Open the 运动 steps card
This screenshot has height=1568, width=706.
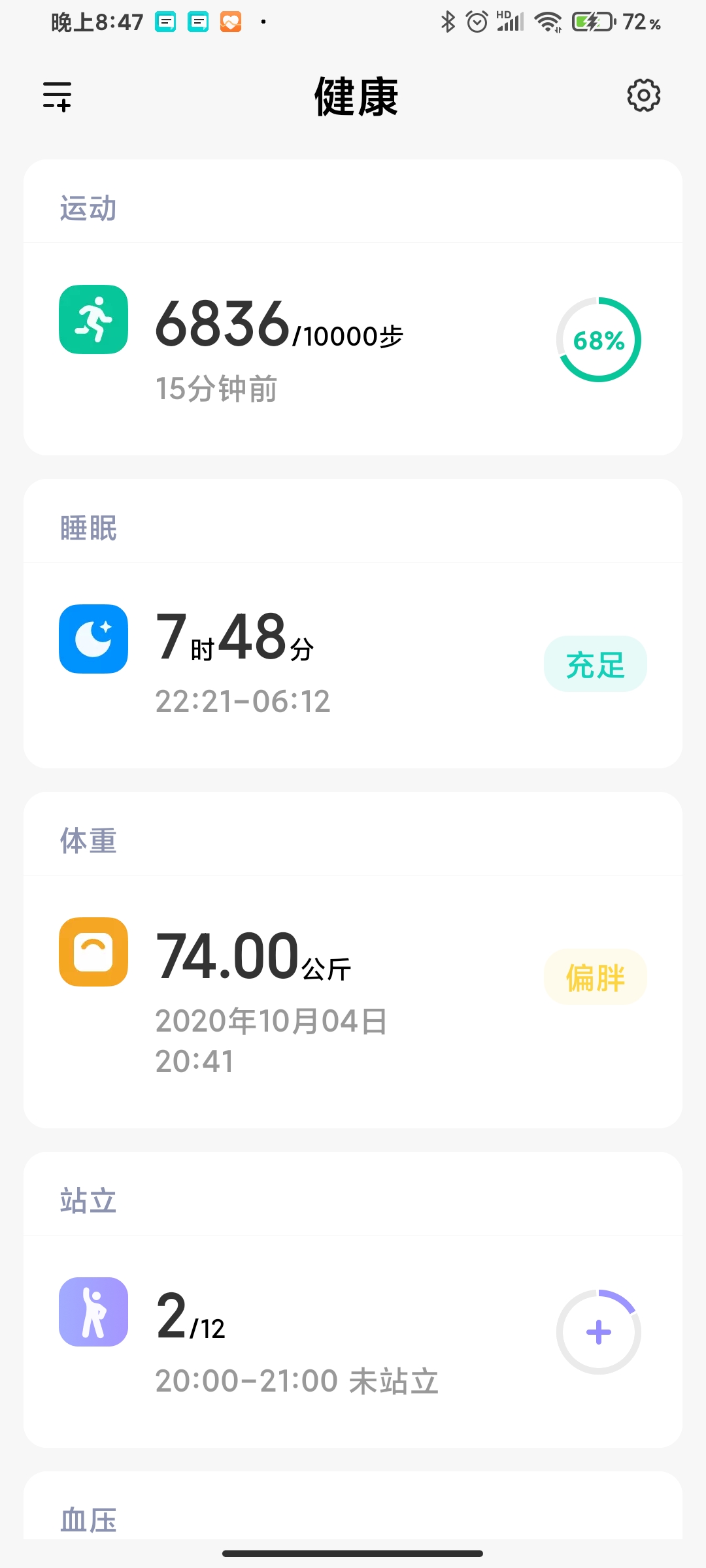tap(353, 307)
